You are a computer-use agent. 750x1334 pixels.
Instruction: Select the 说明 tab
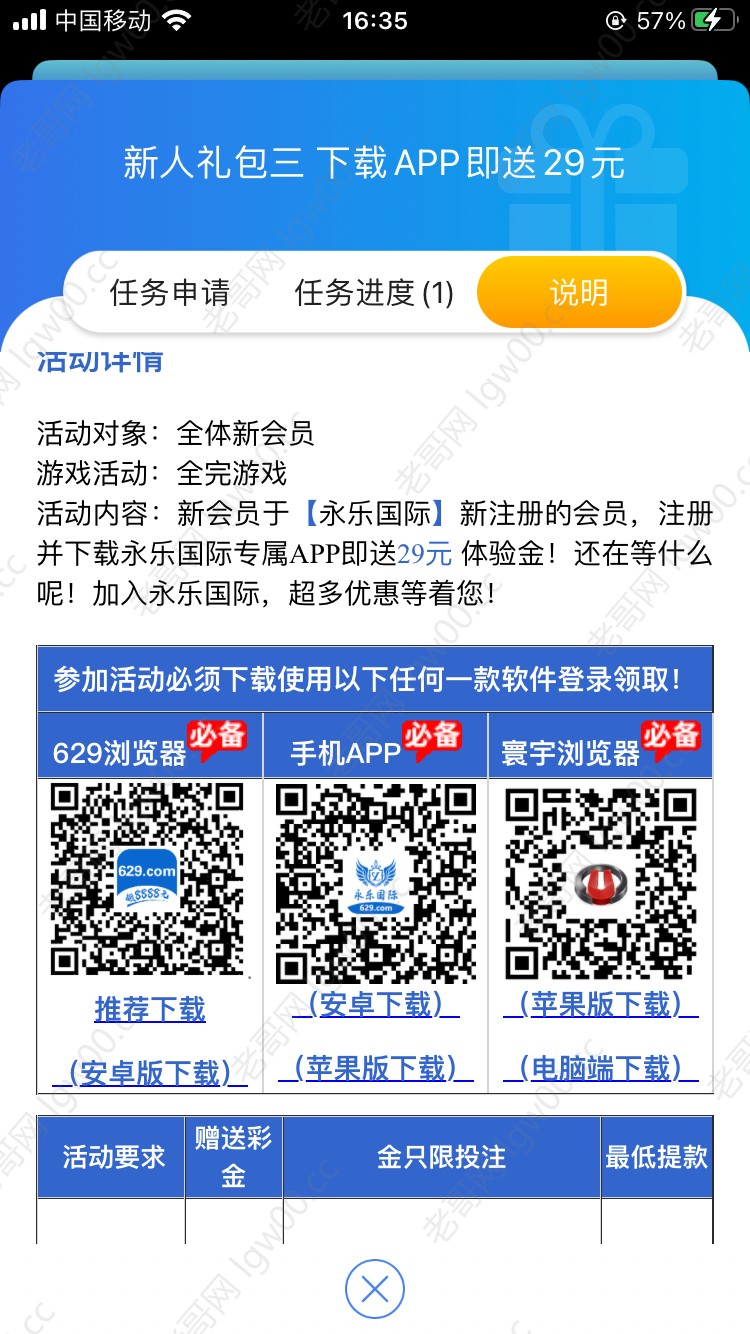click(579, 293)
